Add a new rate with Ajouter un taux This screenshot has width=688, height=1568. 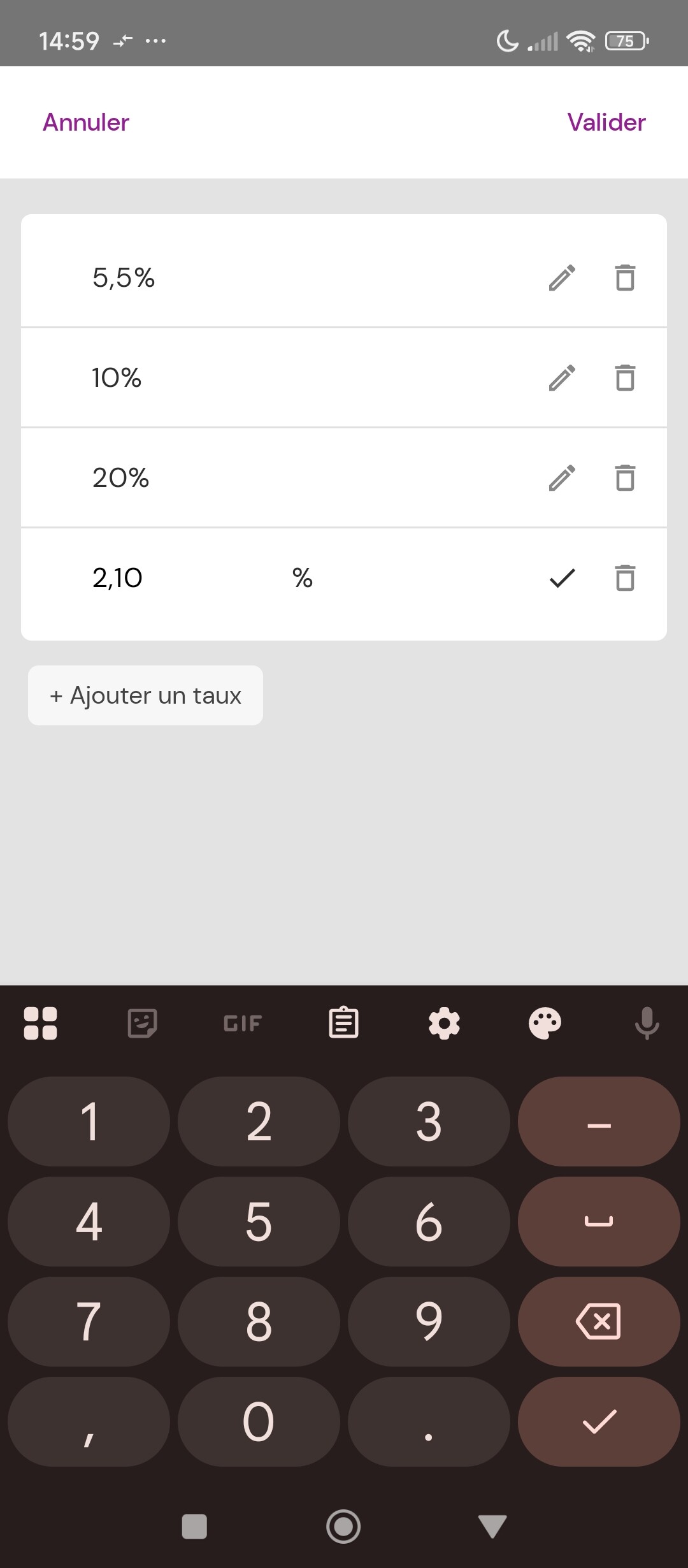point(145,695)
